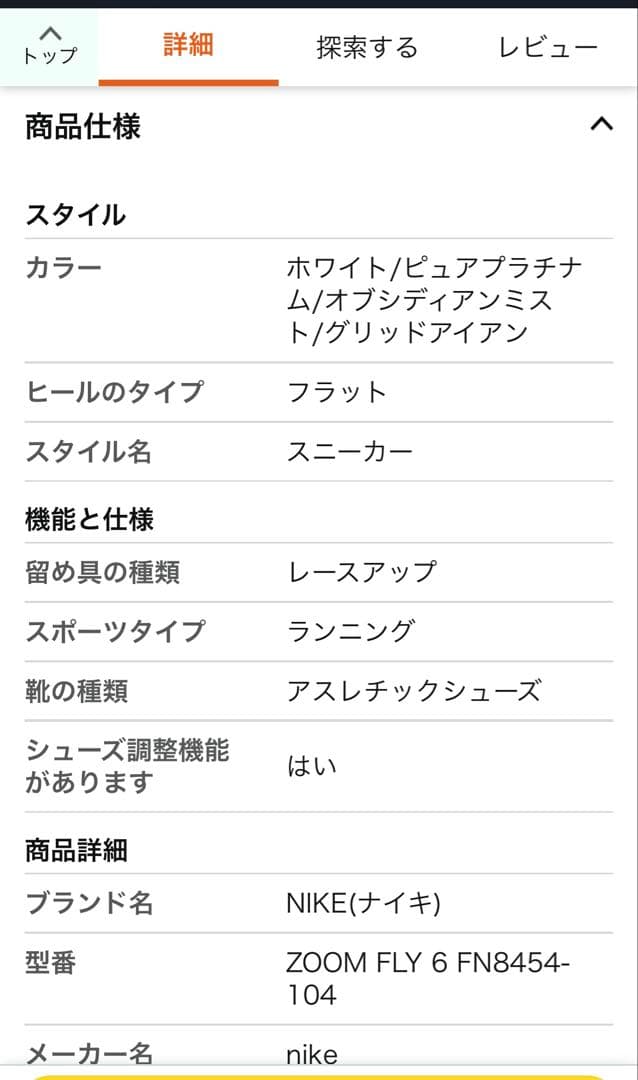Switch to the 探索する tab

367,47
